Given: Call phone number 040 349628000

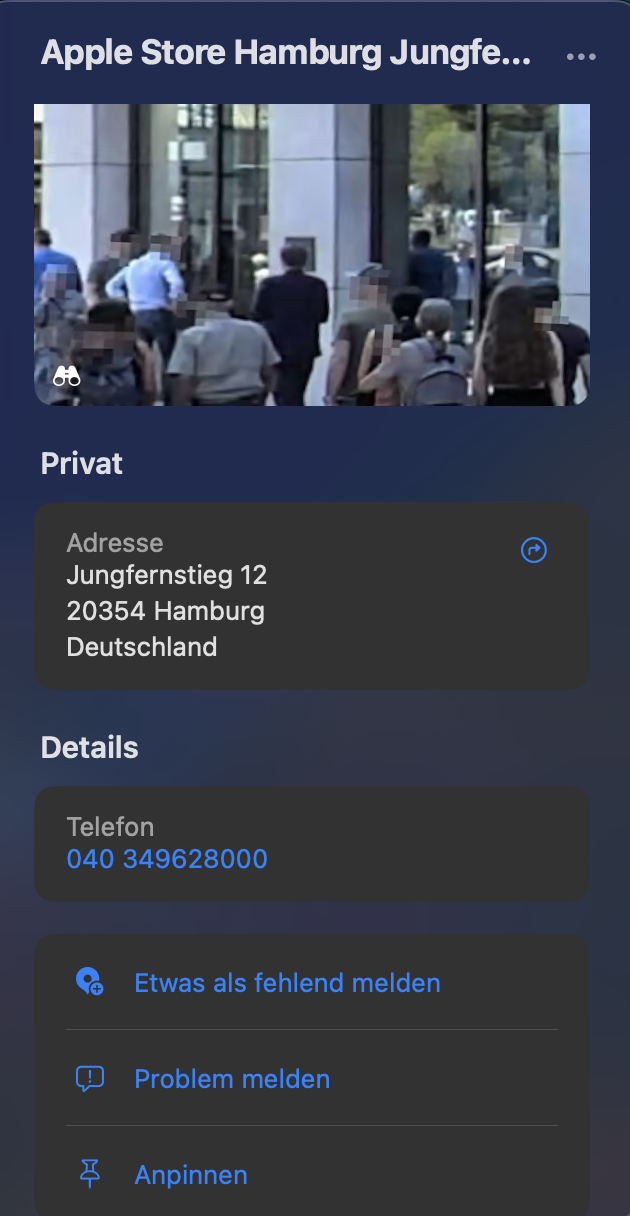Looking at the screenshot, I should [x=167, y=859].
